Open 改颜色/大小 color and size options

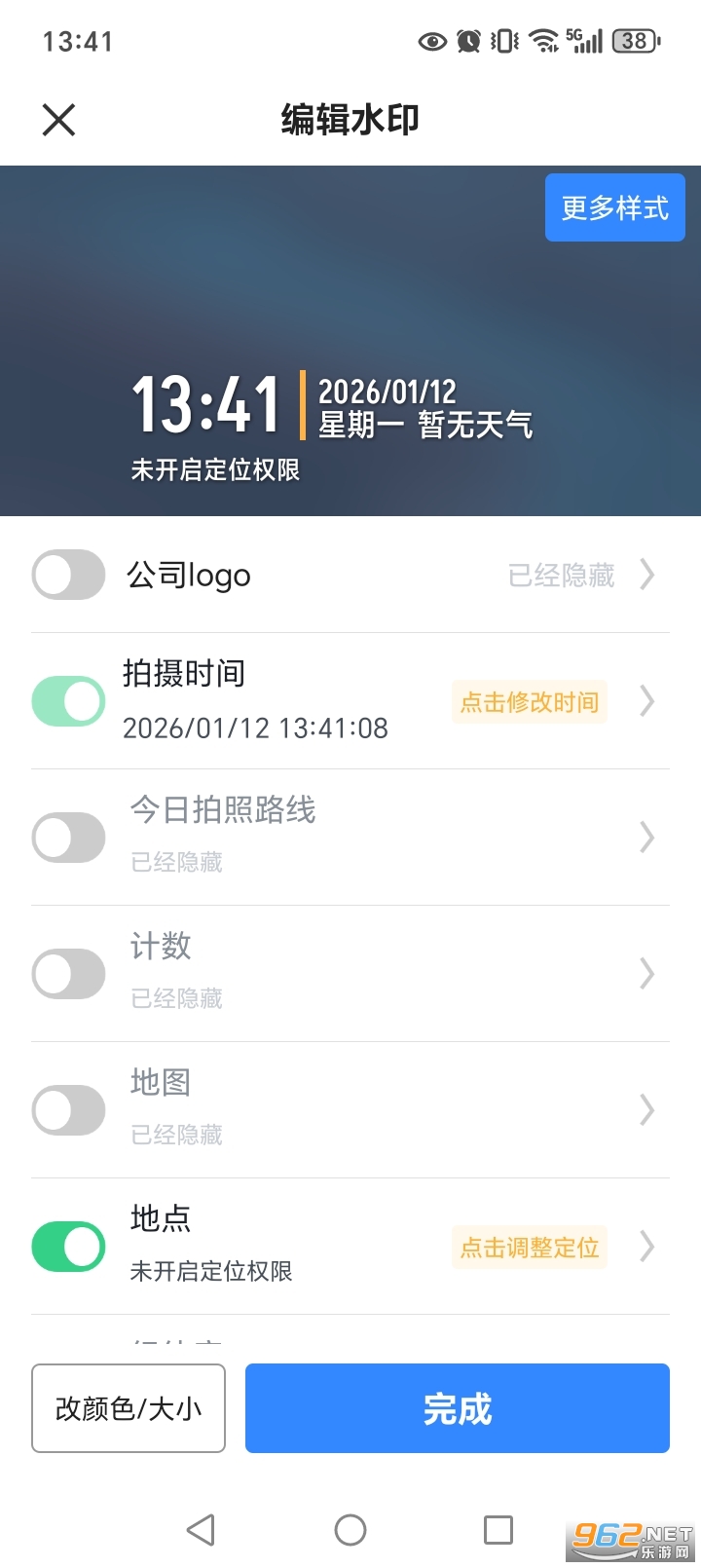coord(128,1408)
